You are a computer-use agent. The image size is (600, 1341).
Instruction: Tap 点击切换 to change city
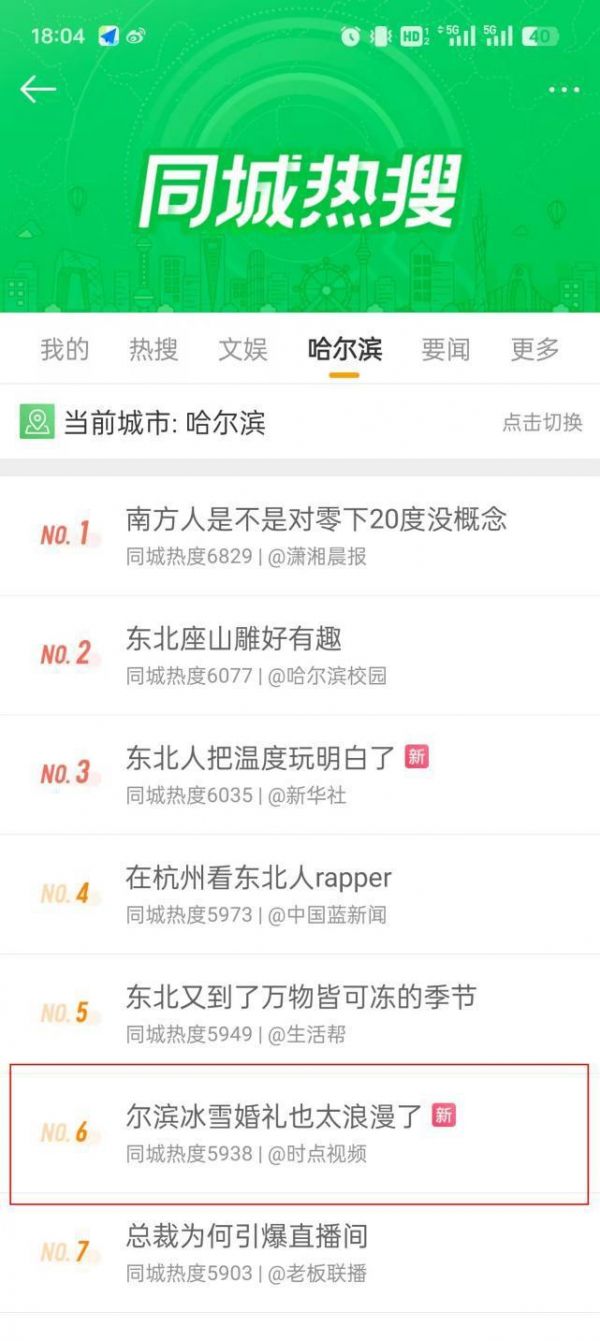pos(542,422)
